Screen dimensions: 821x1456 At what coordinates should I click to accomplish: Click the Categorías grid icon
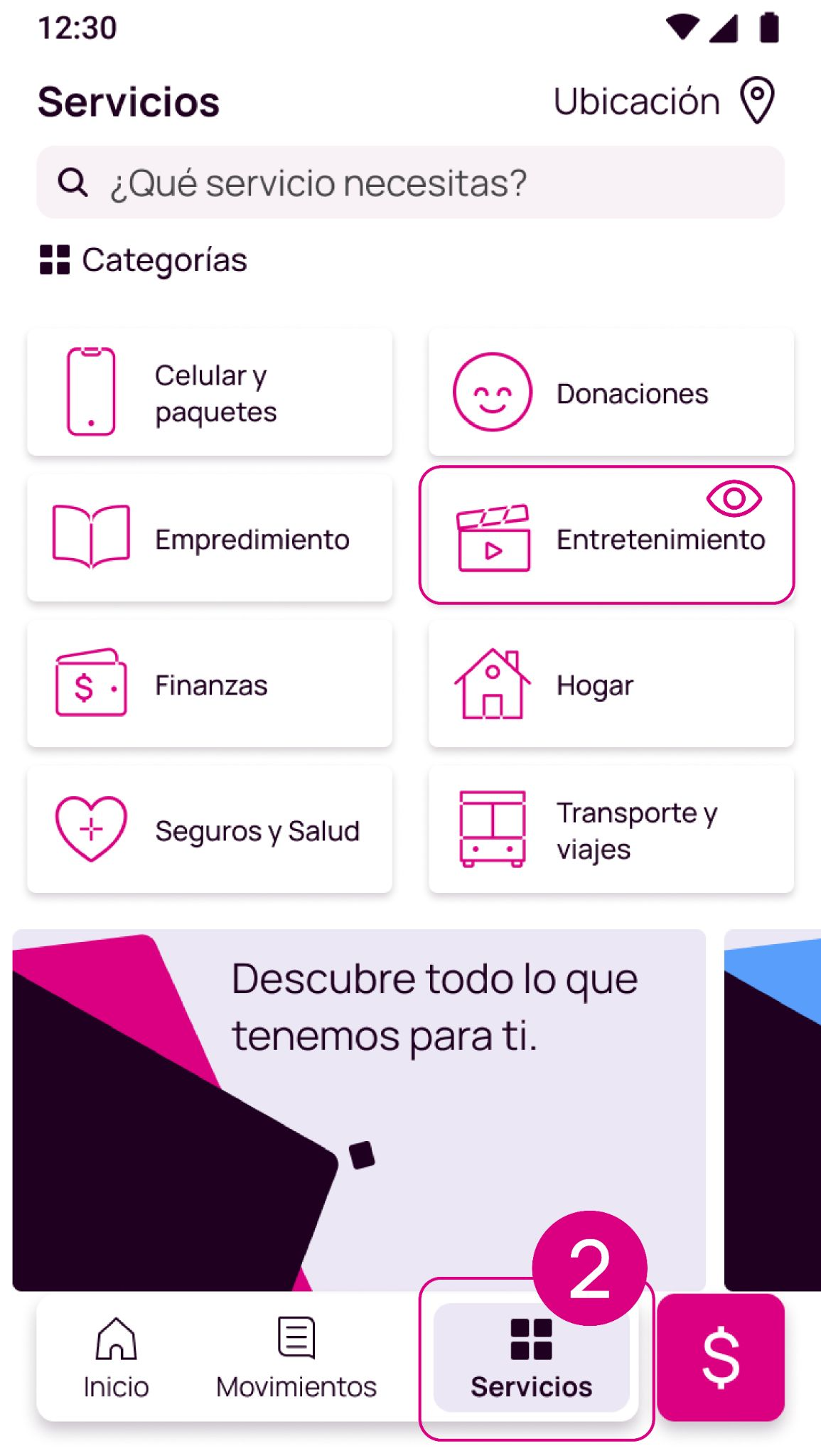(54, 259)
